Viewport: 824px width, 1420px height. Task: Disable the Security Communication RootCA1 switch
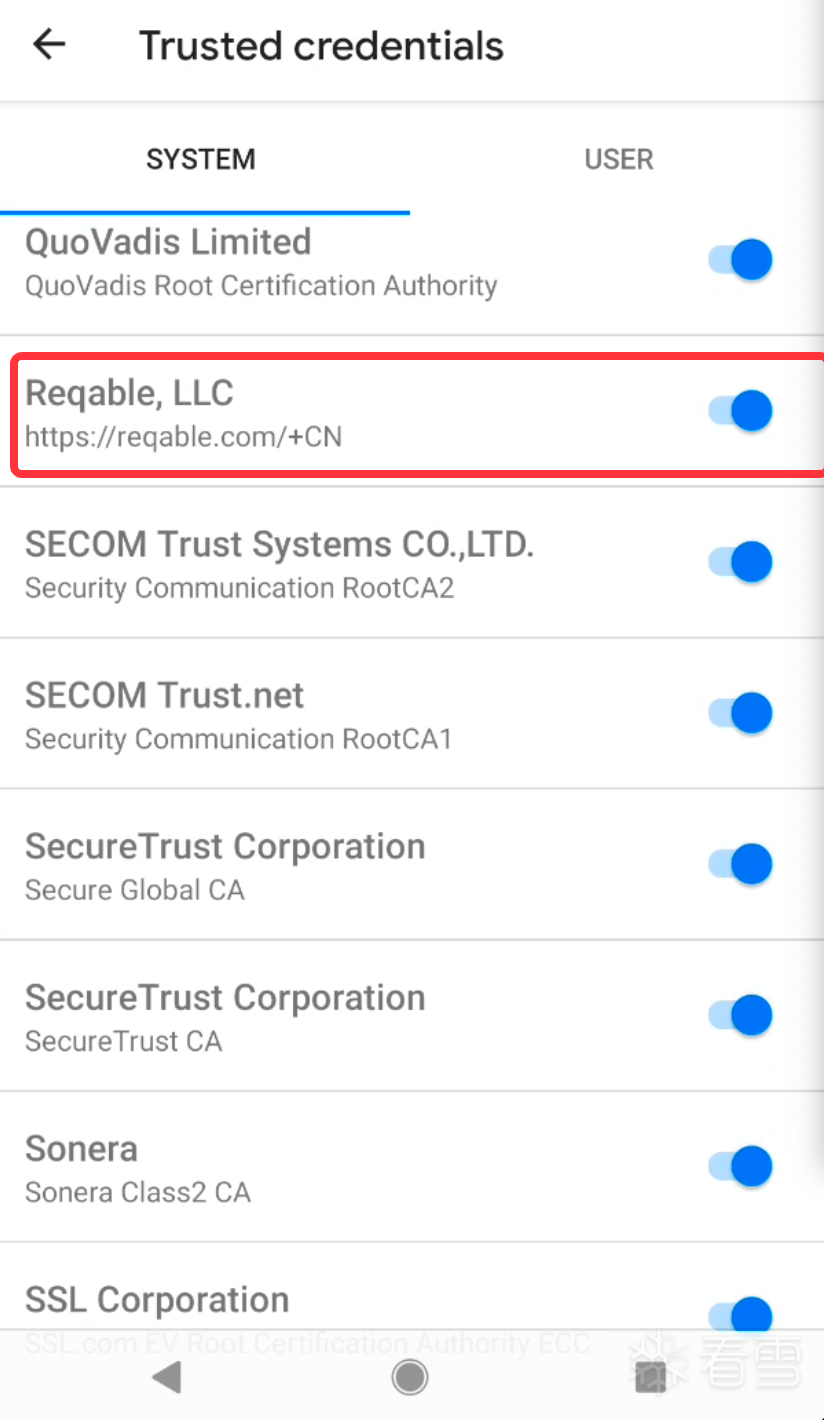pyautogui.click(x=741, y=713)
